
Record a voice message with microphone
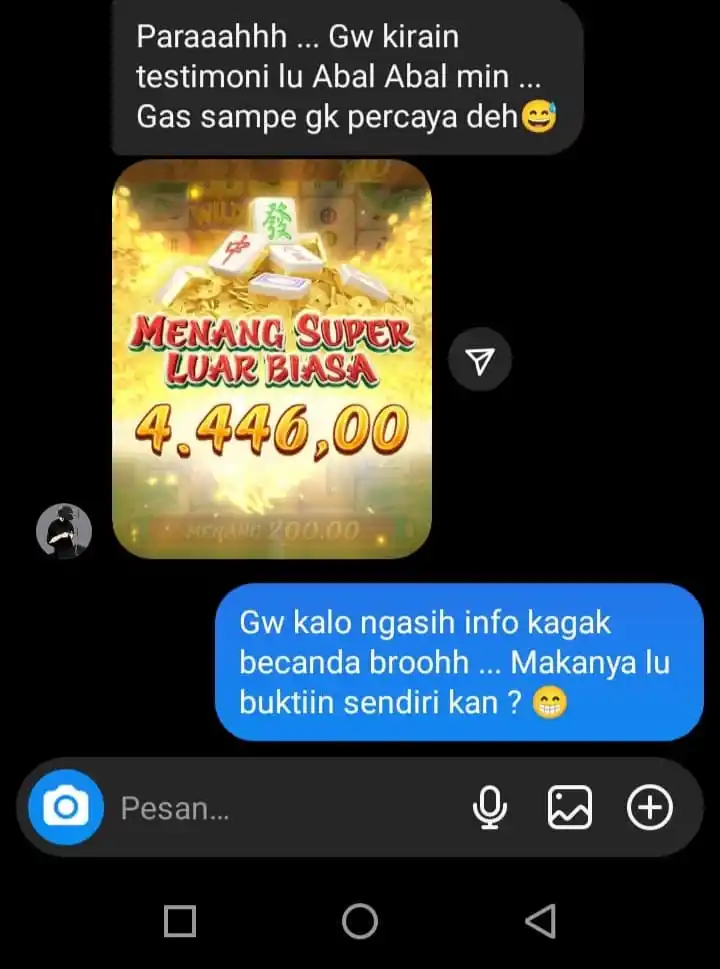pos(490,807)
